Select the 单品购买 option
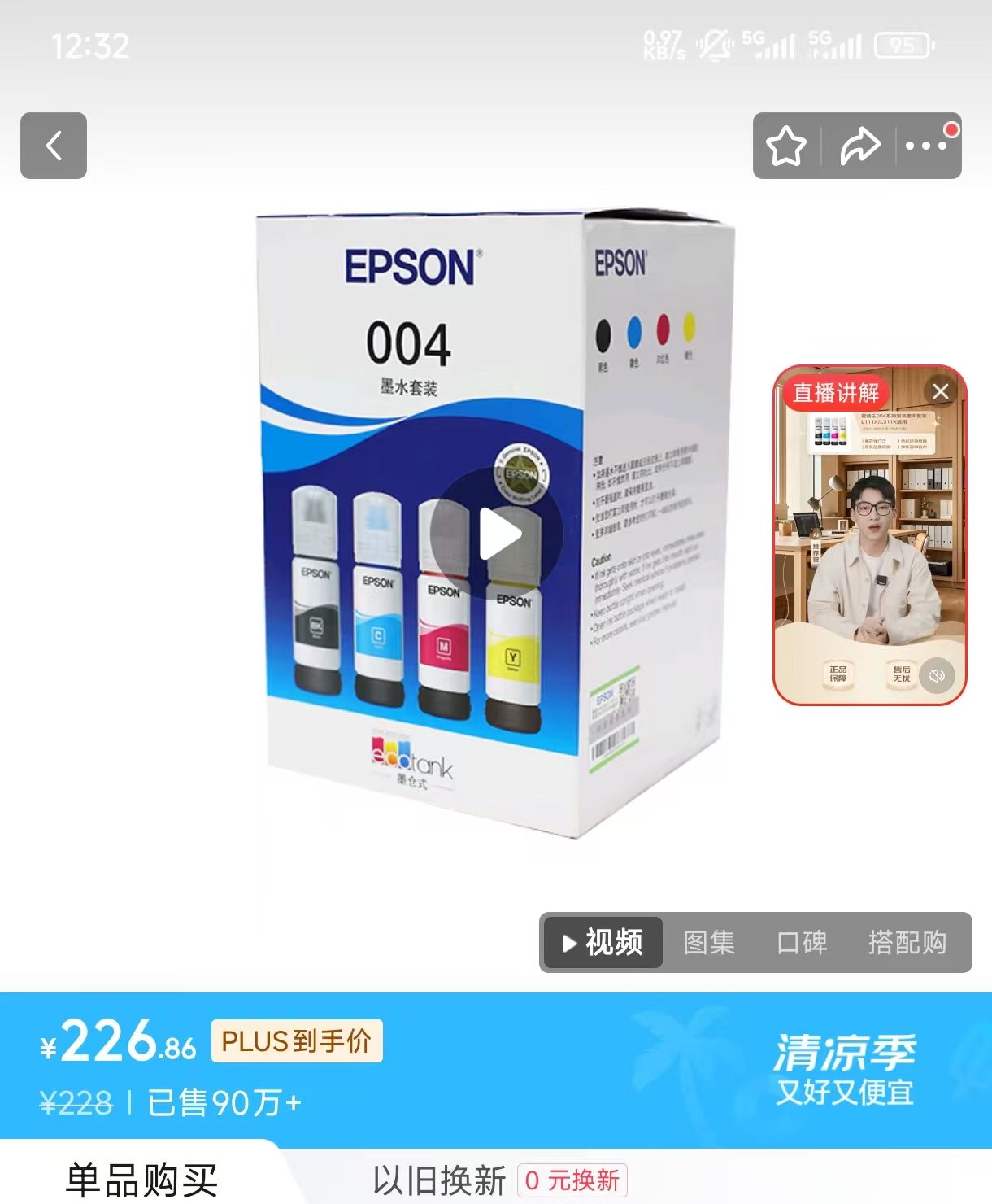Image resolution: width=992 pixels, height=1204 pixels. [141, 1180]
